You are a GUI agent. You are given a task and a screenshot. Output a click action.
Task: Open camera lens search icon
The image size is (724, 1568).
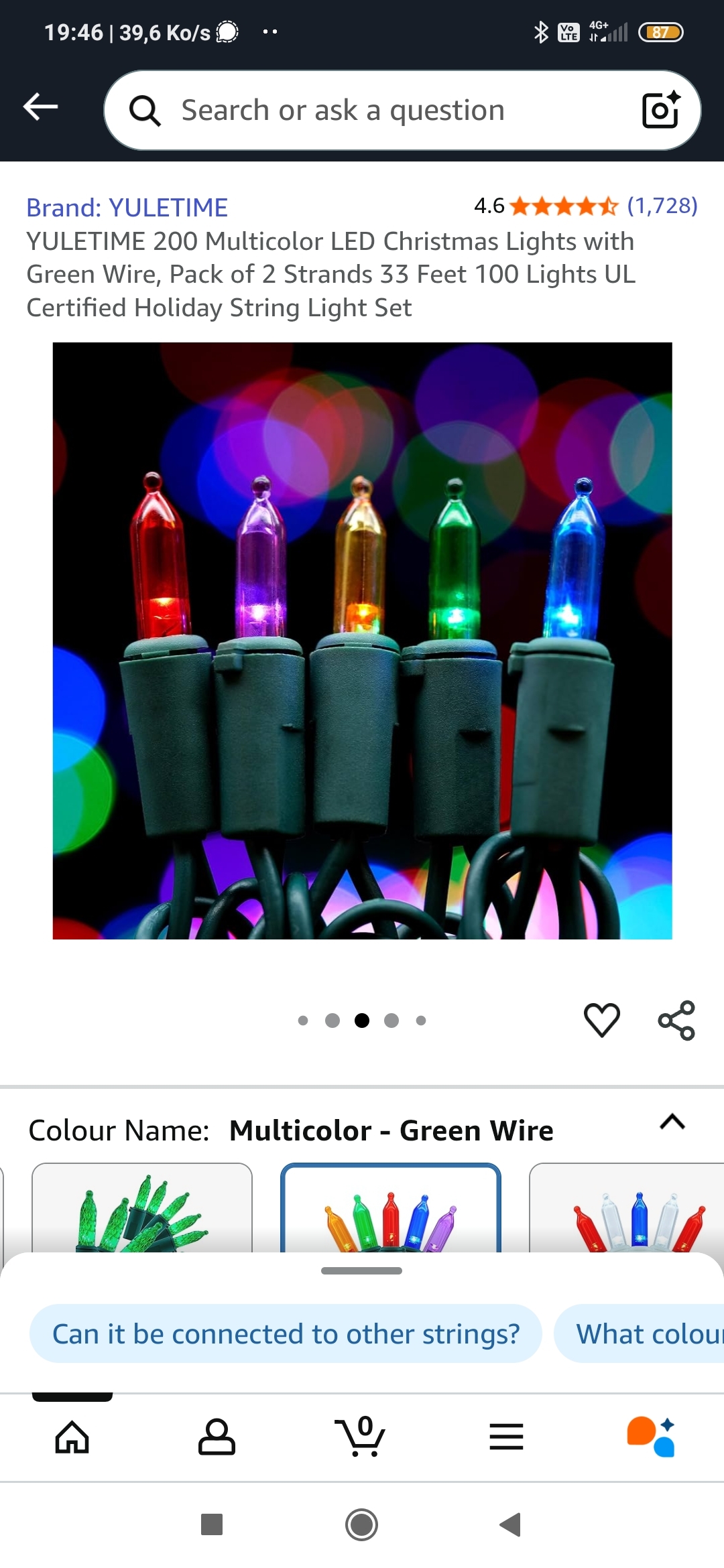click(x=660, y=110)
